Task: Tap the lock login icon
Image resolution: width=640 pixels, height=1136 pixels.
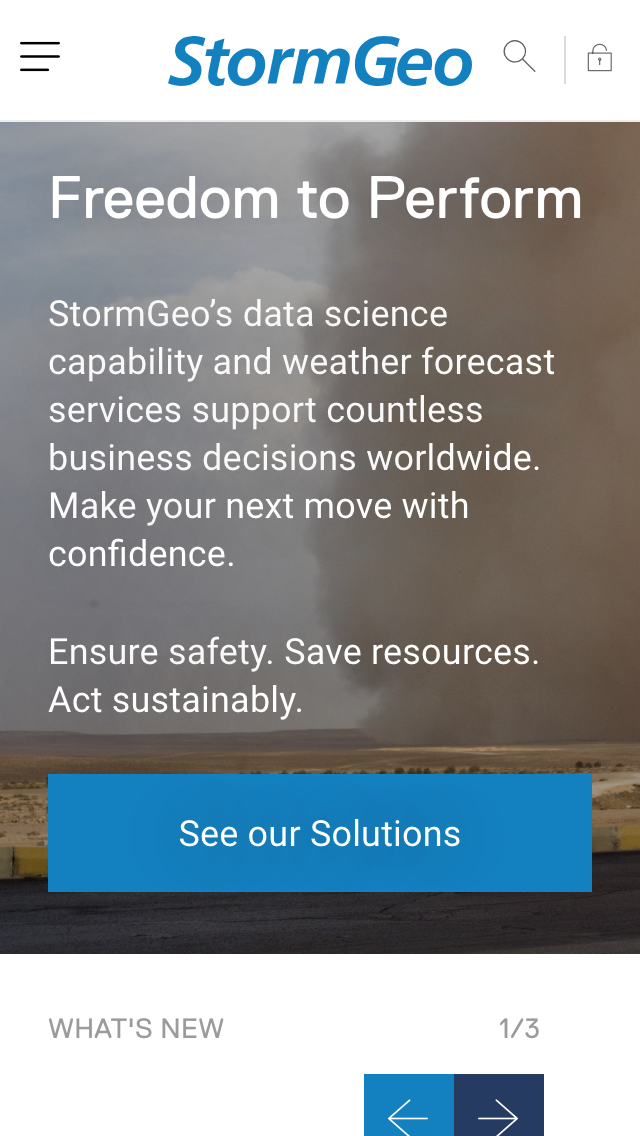Action: coord(599,58)
